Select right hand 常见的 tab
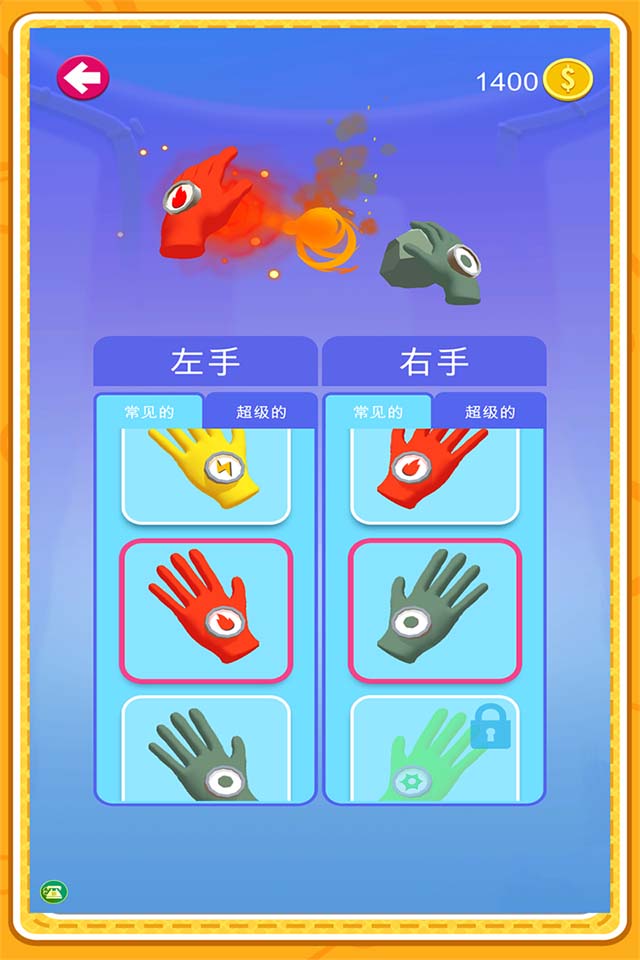Image resolution: width=640 pixels, height=960 pixels. coord(378,412)
